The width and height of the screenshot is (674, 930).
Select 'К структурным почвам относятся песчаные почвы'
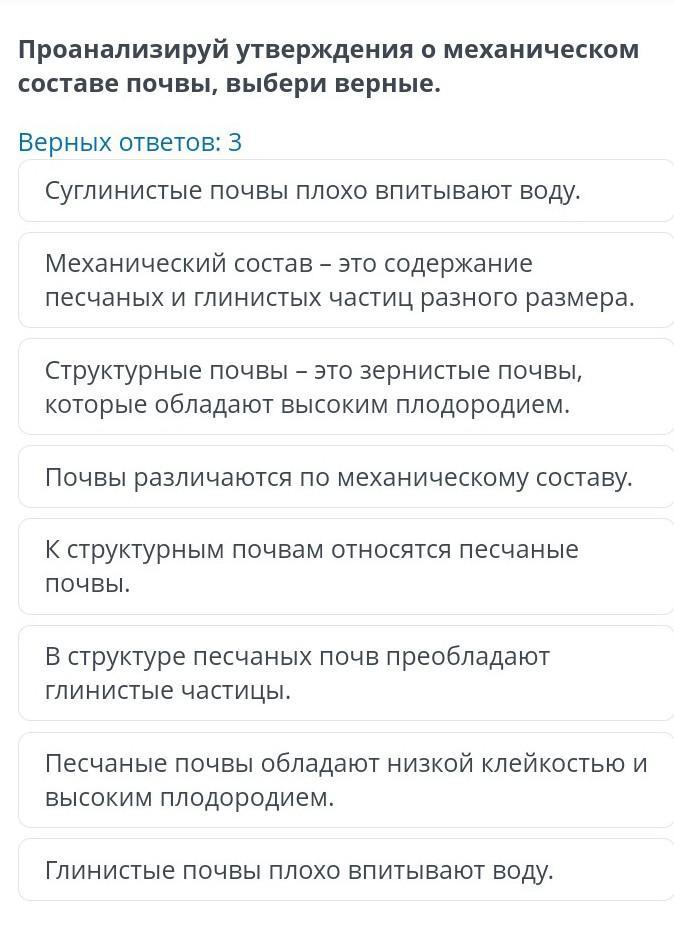(x=346, y=566)
